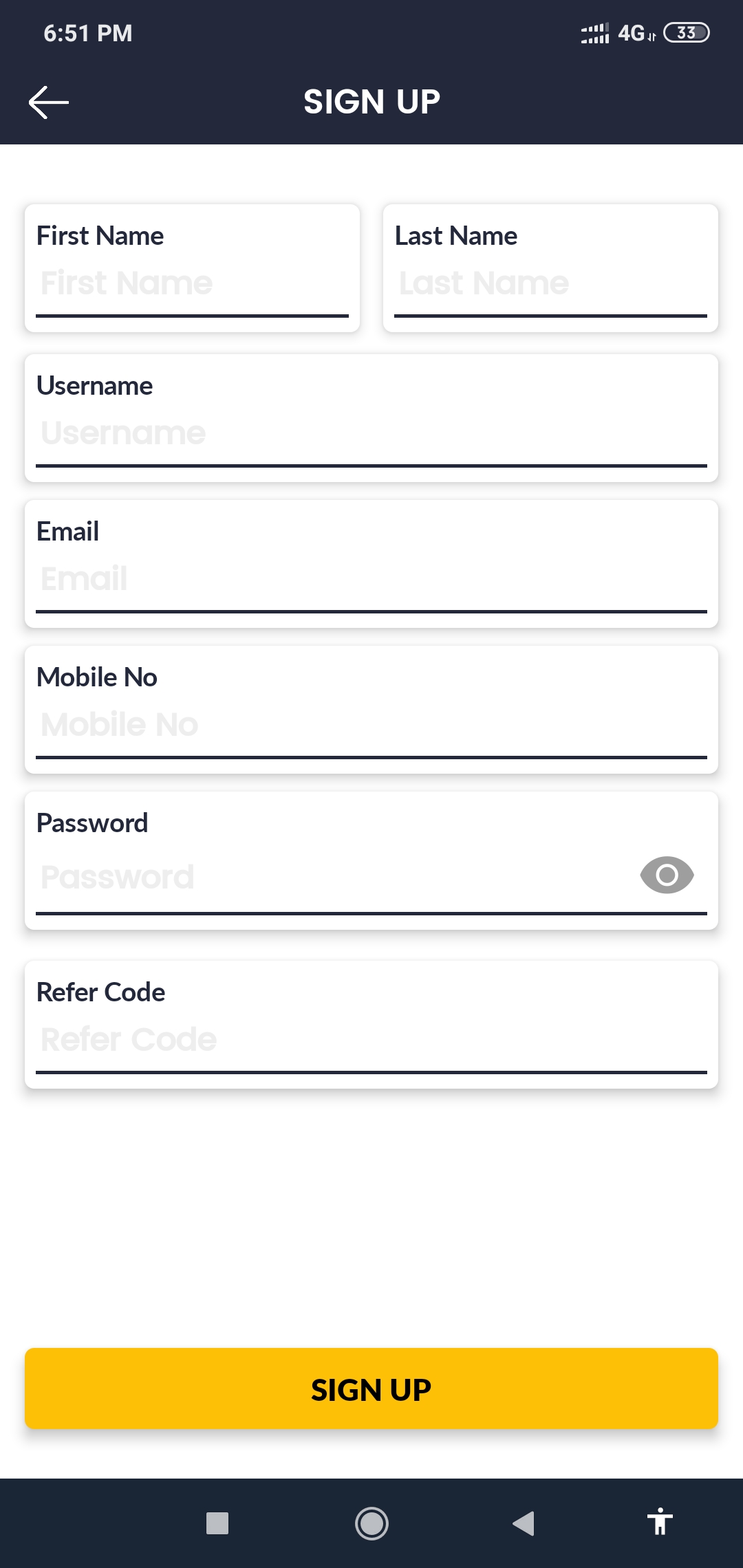
Task: Tap the system home button
Action: coord(371,1523)
